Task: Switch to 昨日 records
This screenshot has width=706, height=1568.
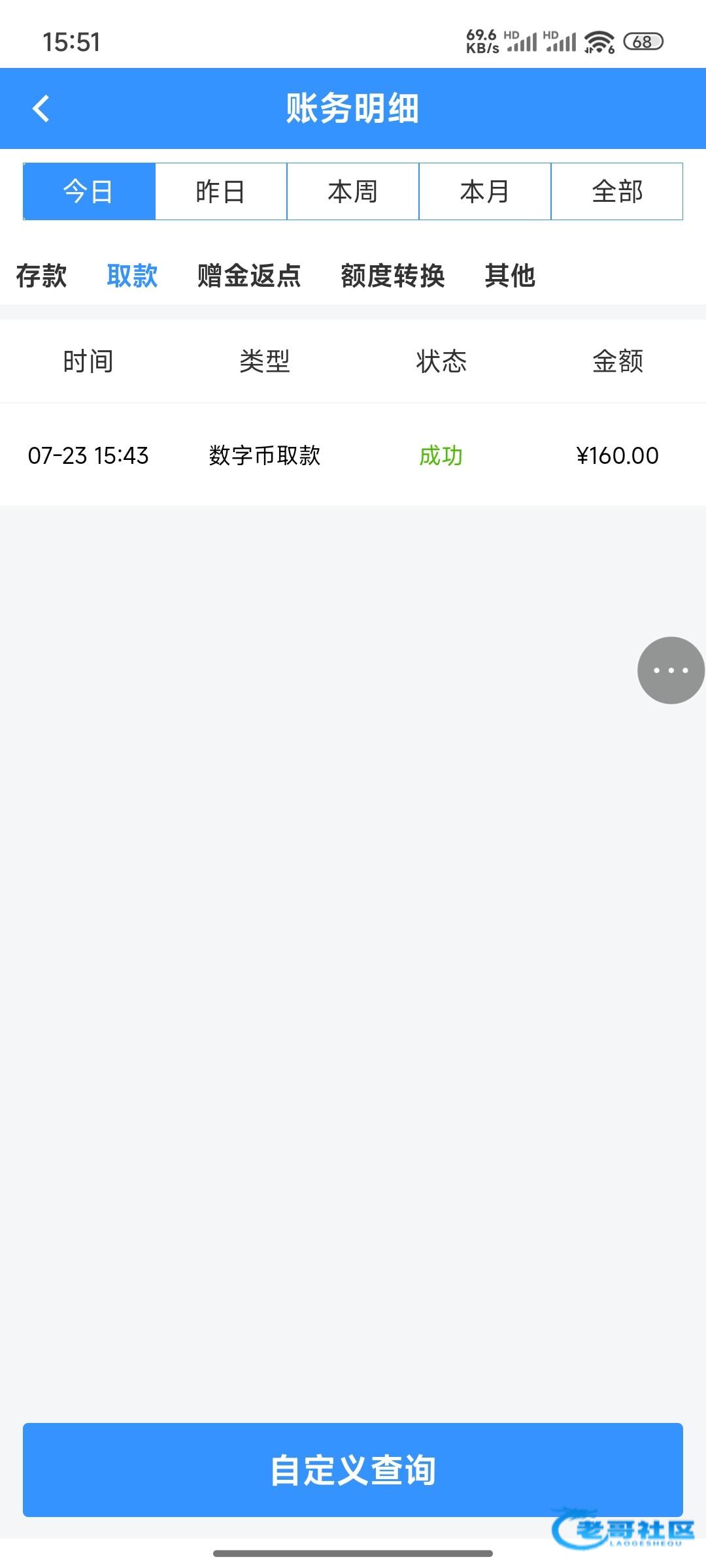Action: click(221, 191)
